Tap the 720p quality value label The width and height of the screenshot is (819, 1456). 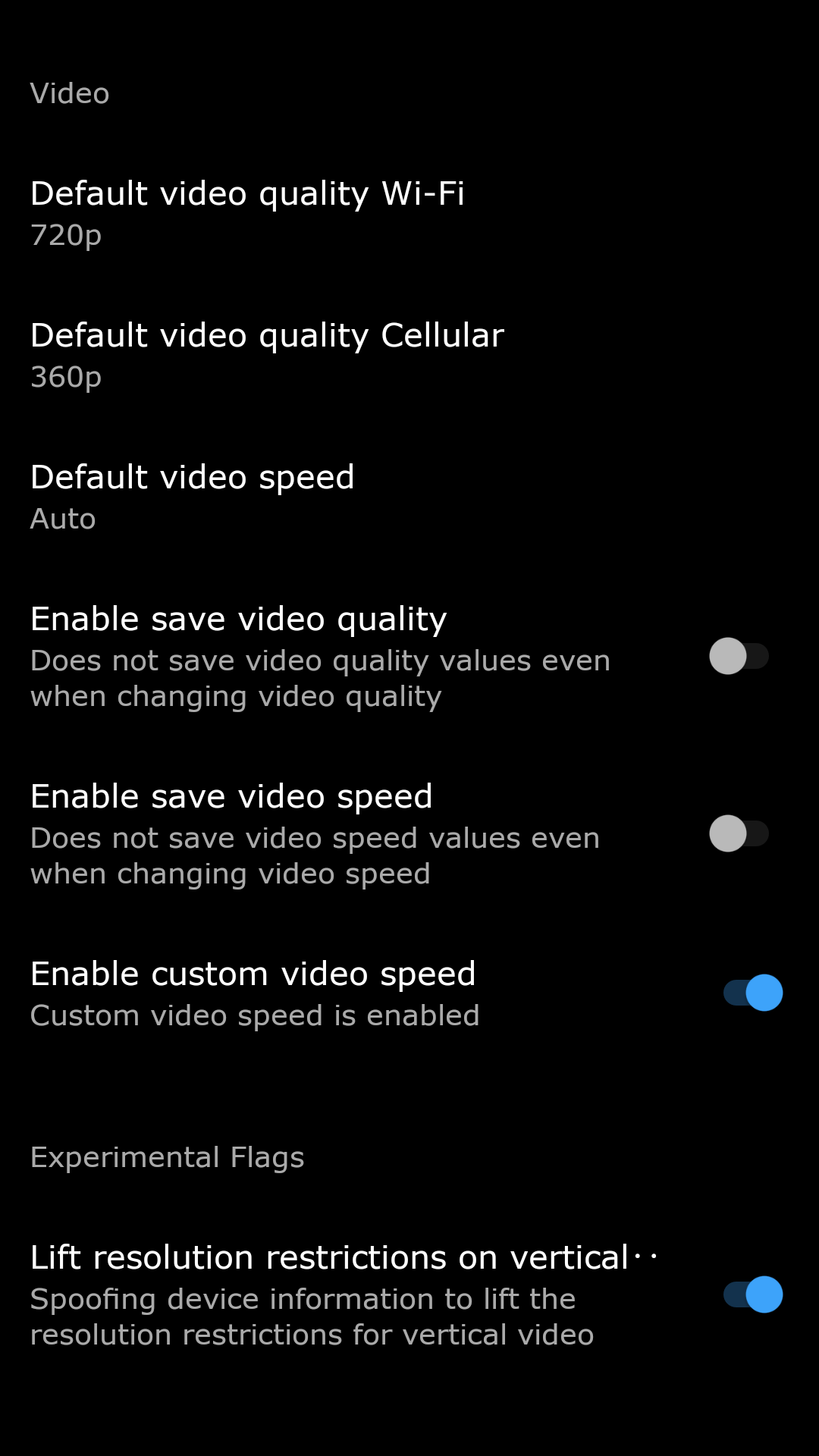66,235
